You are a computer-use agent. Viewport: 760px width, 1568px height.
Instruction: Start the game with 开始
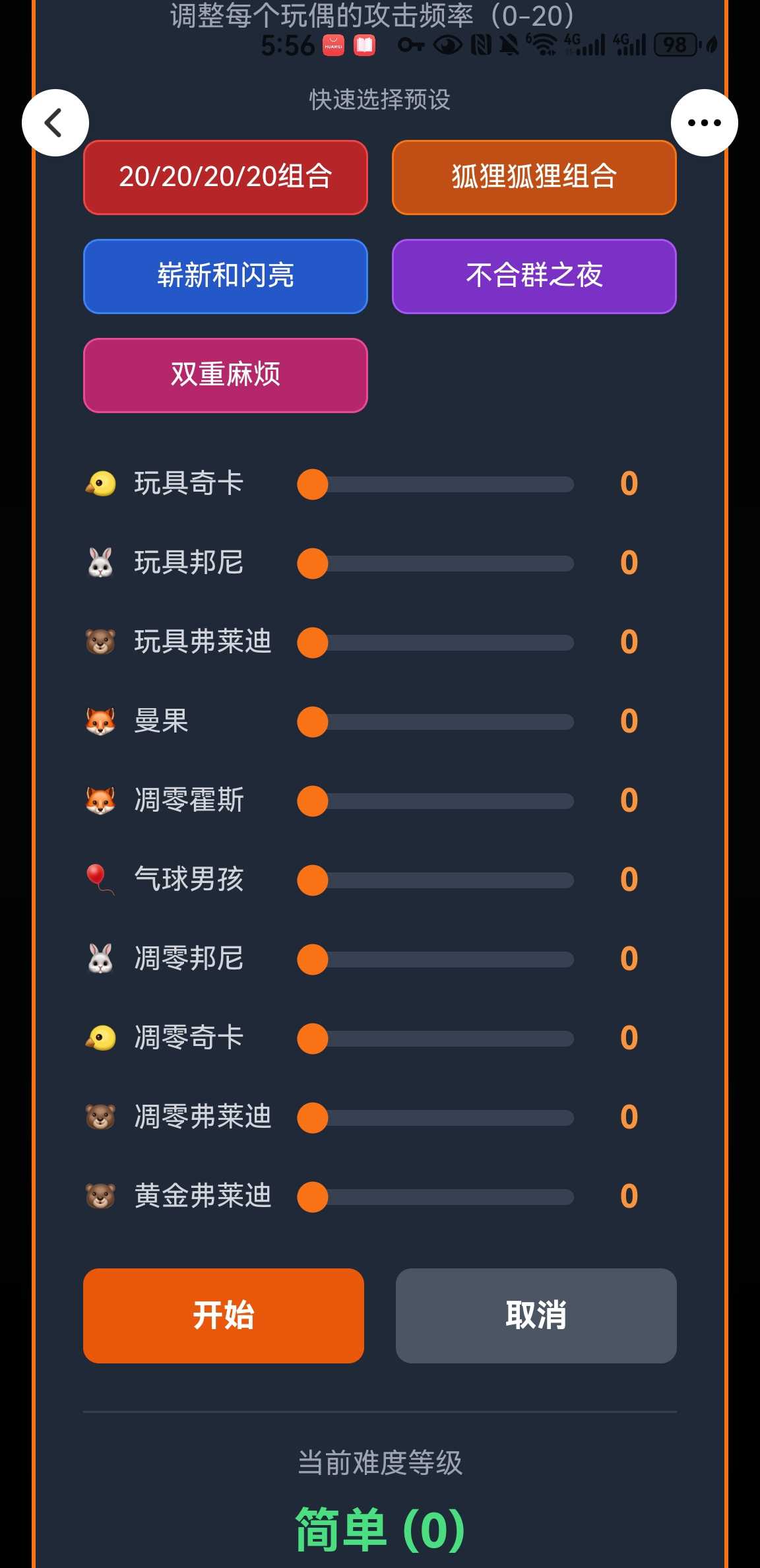point(224,1315)
